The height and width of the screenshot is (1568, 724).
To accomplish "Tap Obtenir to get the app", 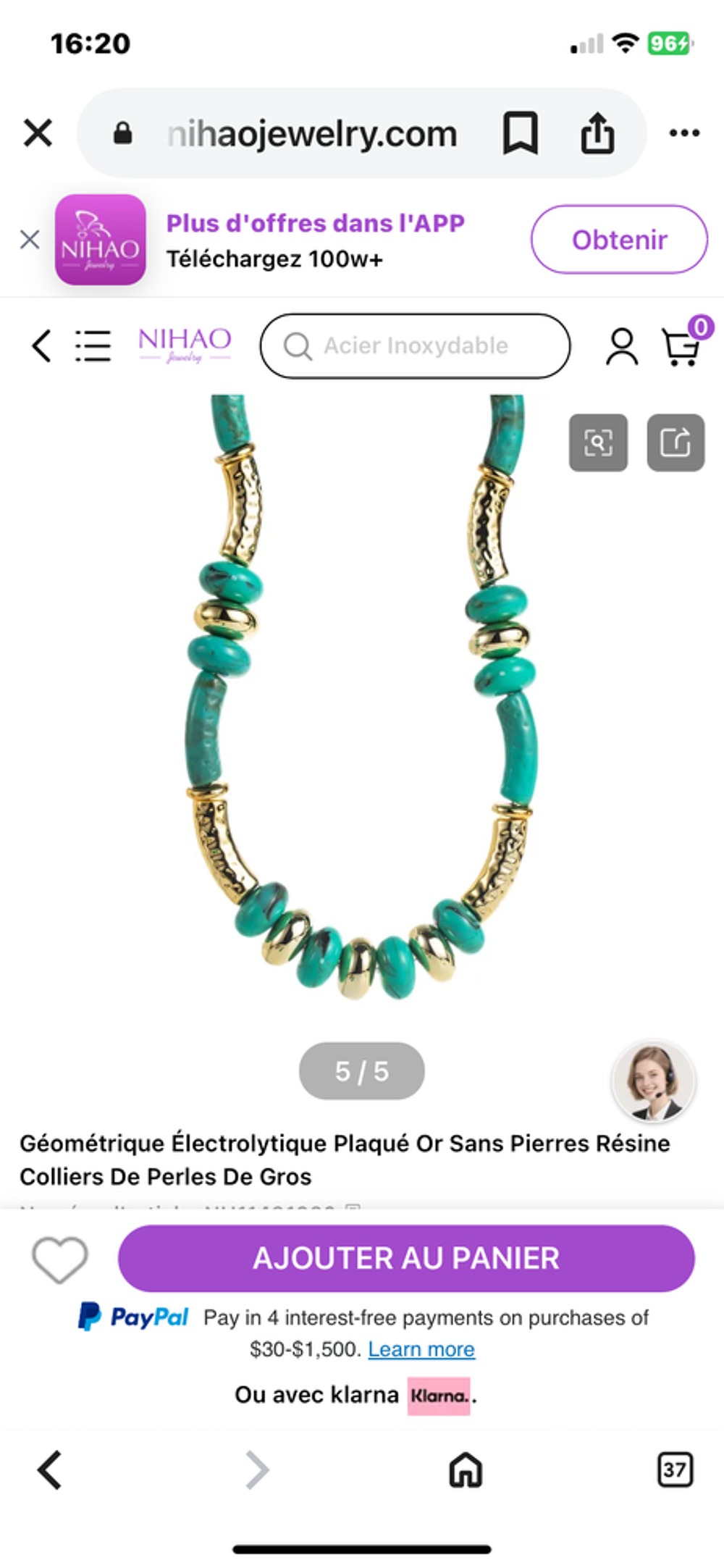I will [x=619, y=240].
